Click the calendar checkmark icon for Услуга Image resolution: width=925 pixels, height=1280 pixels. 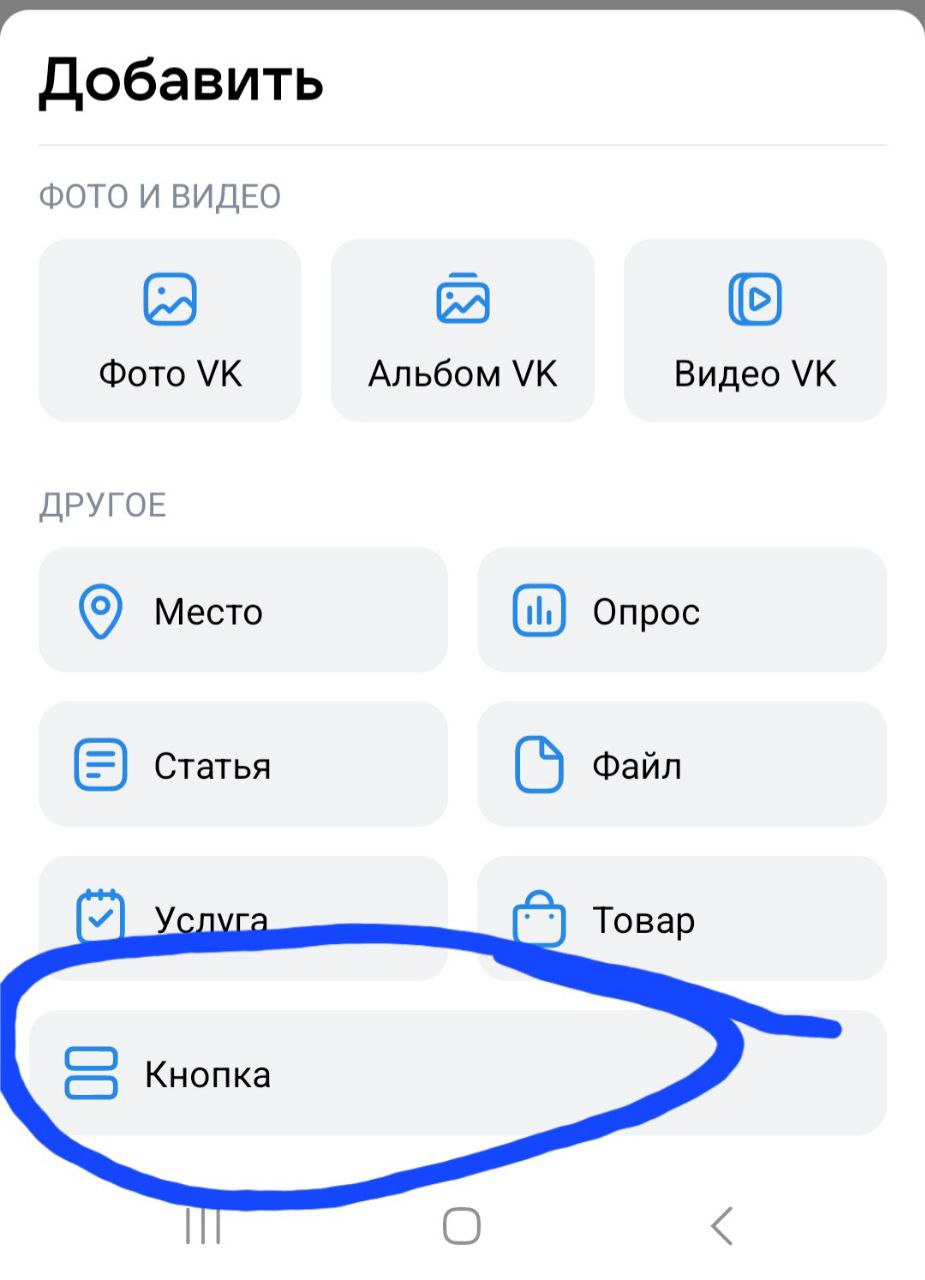[x=98, y=914]
